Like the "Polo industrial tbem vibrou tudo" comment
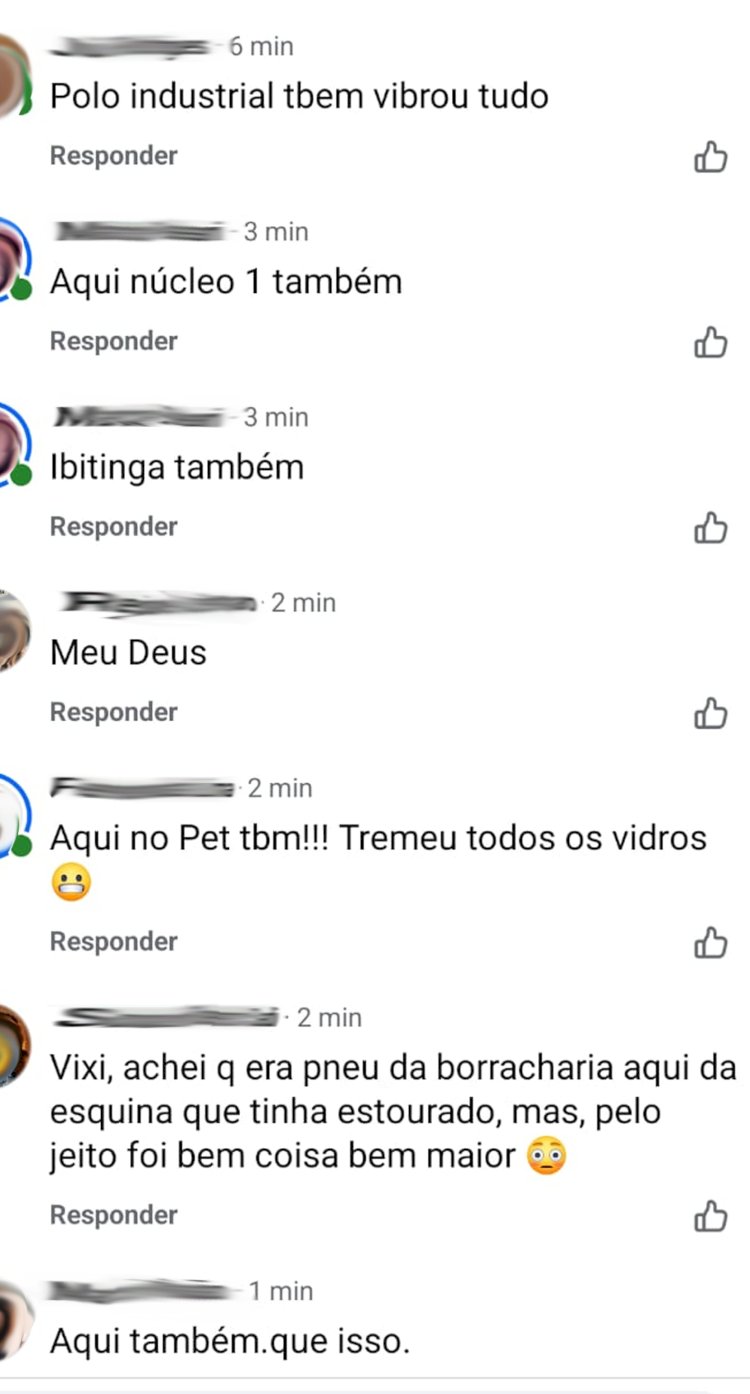Viewport: 750px width, 1394px height. click(710, 157)
